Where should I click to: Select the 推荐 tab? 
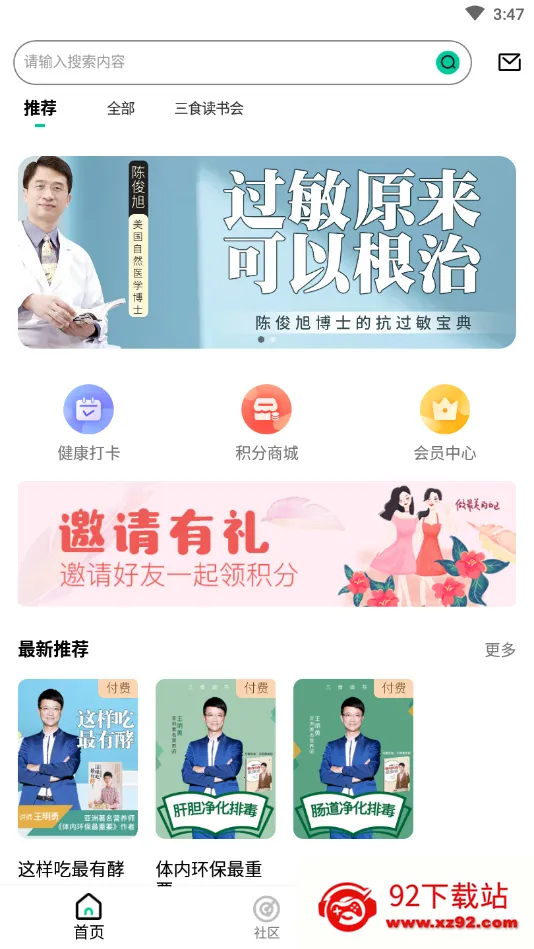[40, 108]
